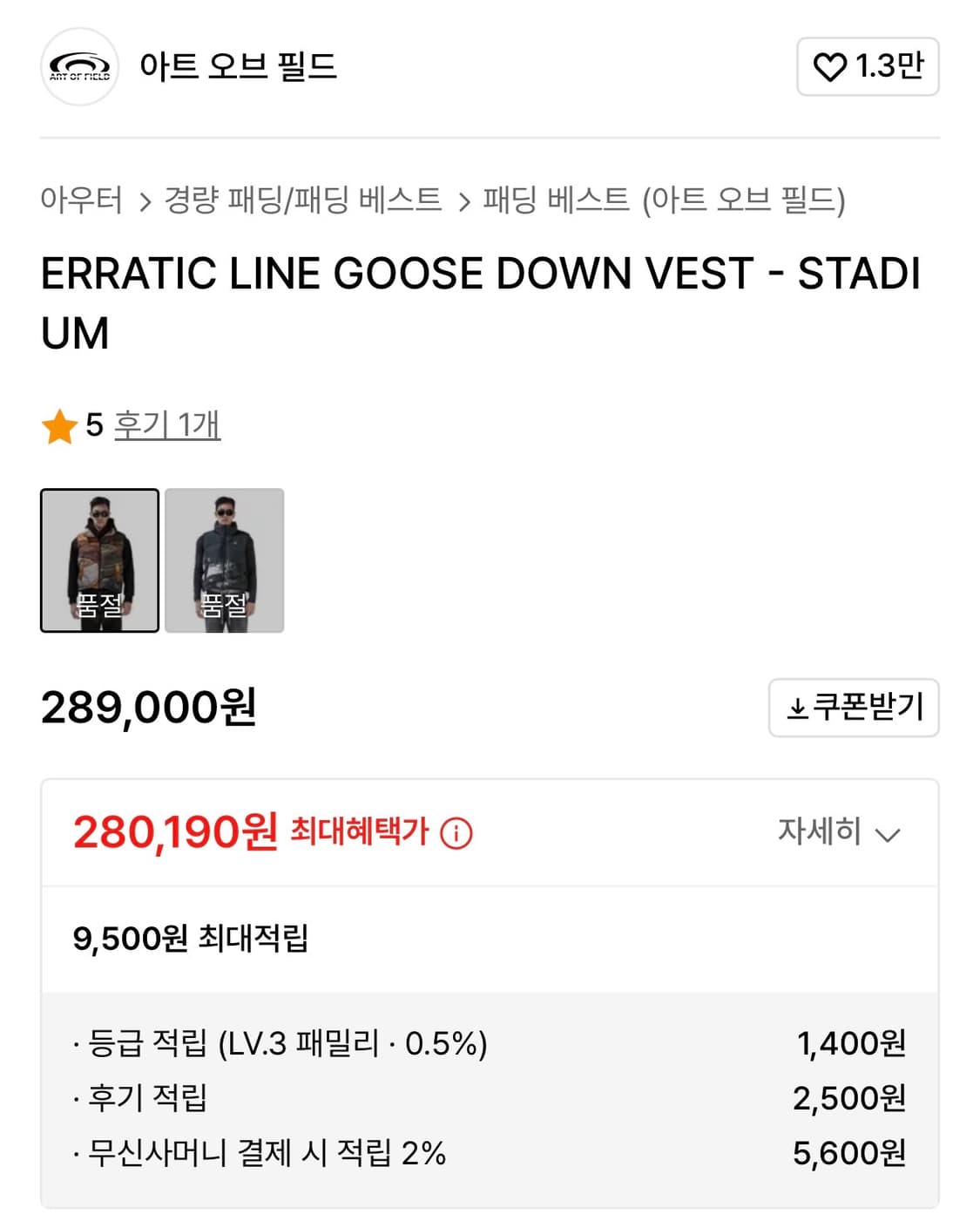
Task: Open the 후기 1개 reviews link
Action: pos(166,426)
